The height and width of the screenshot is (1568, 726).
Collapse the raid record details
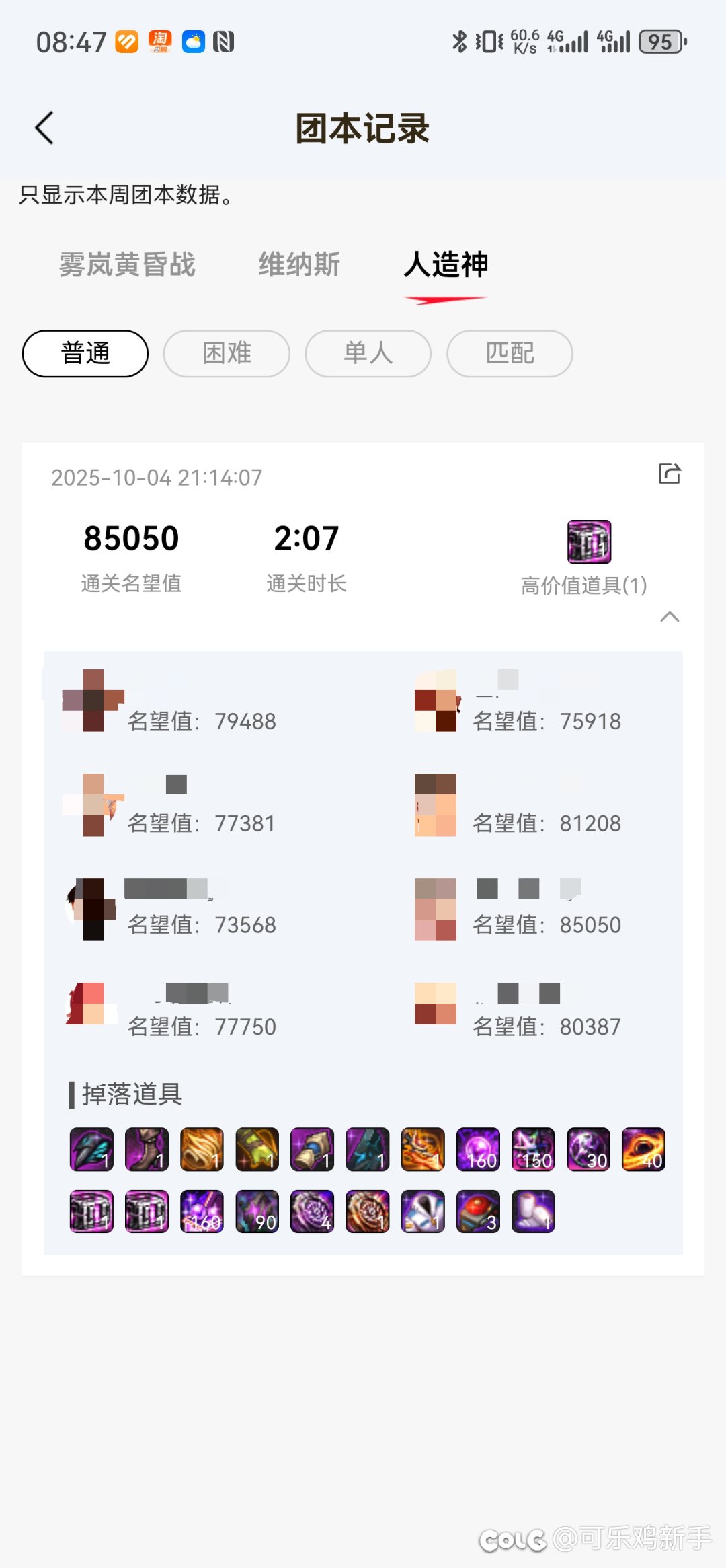pos(670,617)
